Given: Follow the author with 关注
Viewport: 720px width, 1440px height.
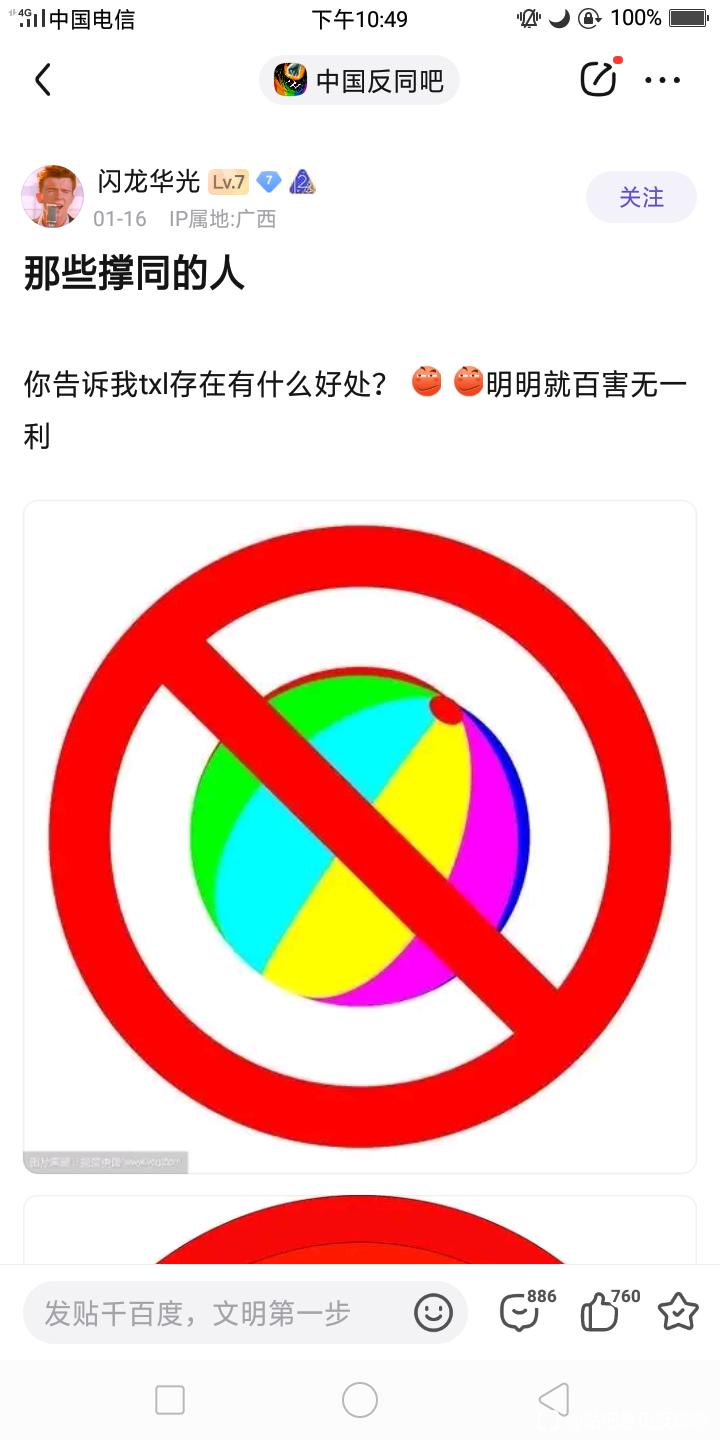Looking at the screenshot, I should tap(641, 197).
